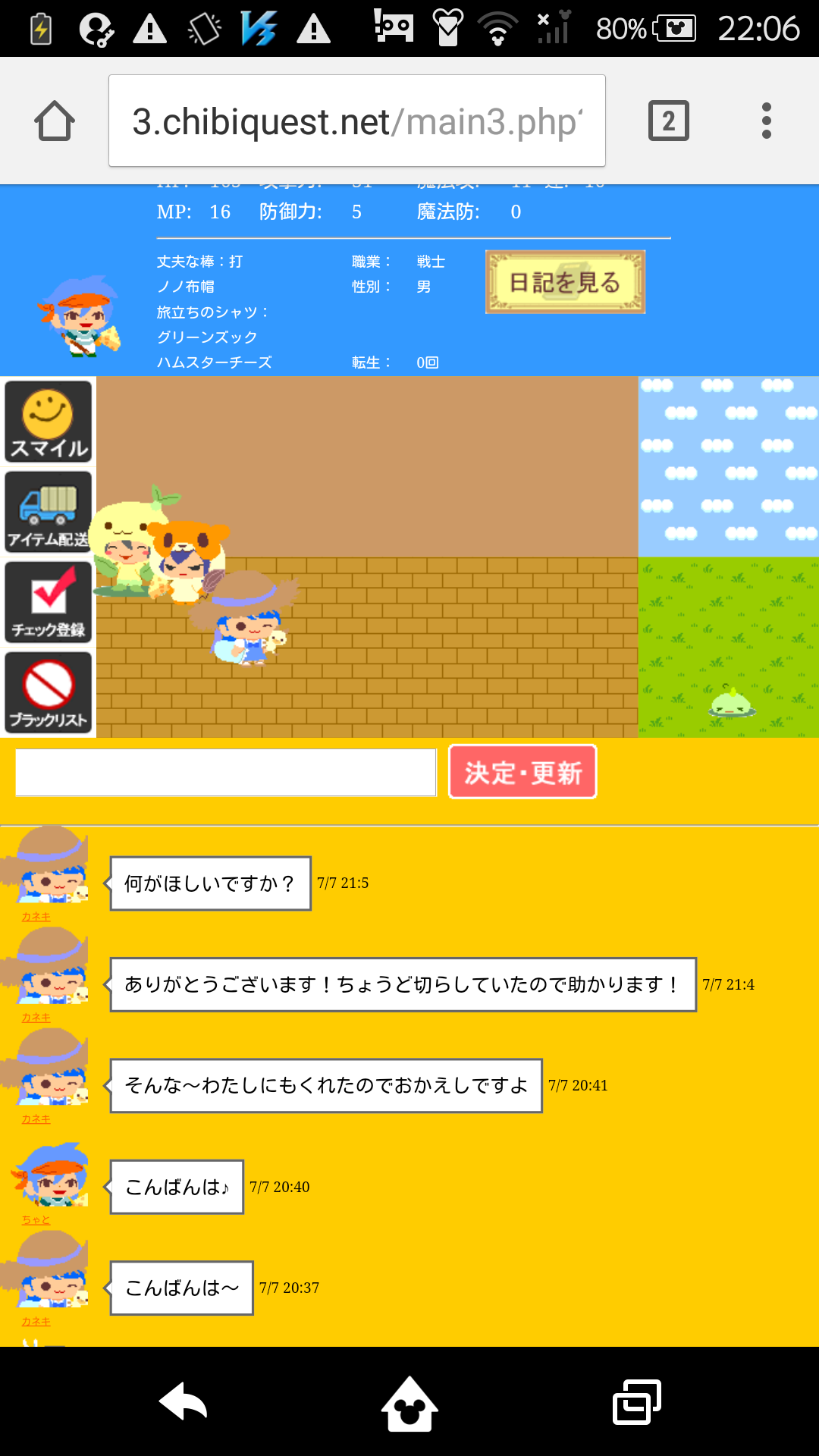The image size is (819, 1456).
Task: Tap the chibiquest.net address bar
Action: coord(356,121)
